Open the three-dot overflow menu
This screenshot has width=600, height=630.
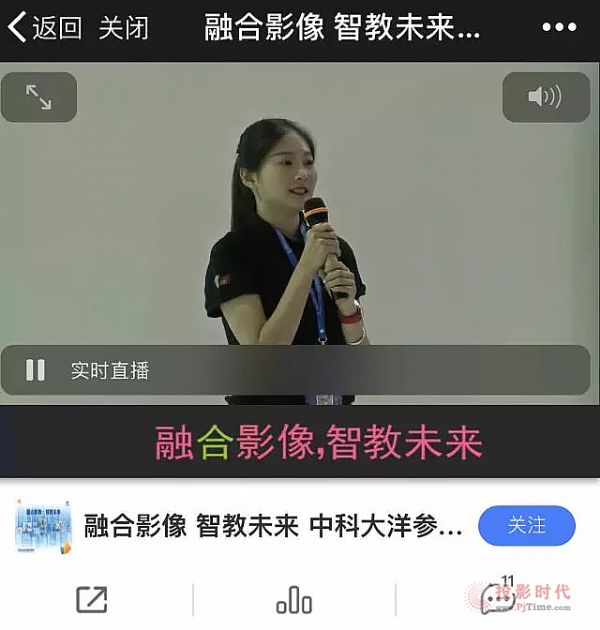click(559, 28)
